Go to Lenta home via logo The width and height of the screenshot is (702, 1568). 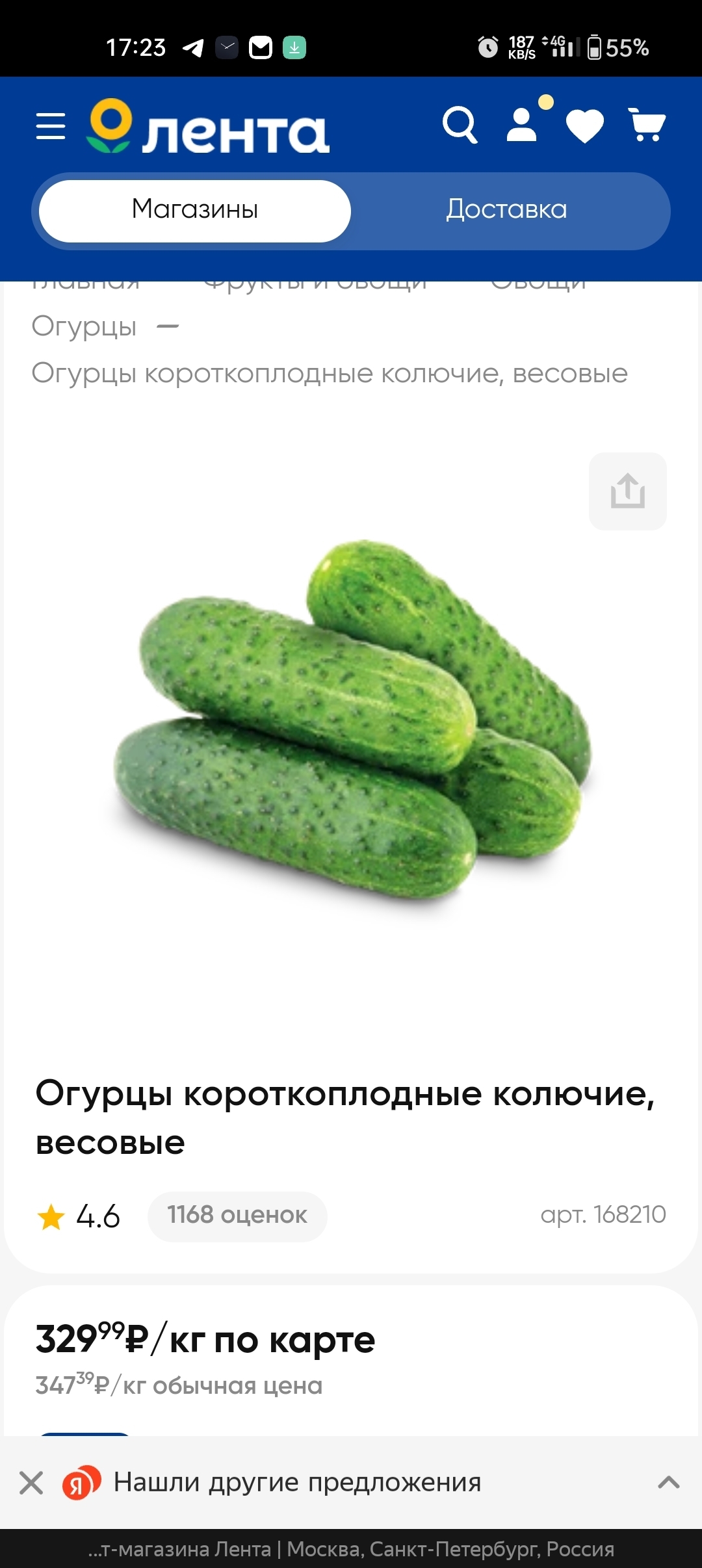[x=208, y=127]
